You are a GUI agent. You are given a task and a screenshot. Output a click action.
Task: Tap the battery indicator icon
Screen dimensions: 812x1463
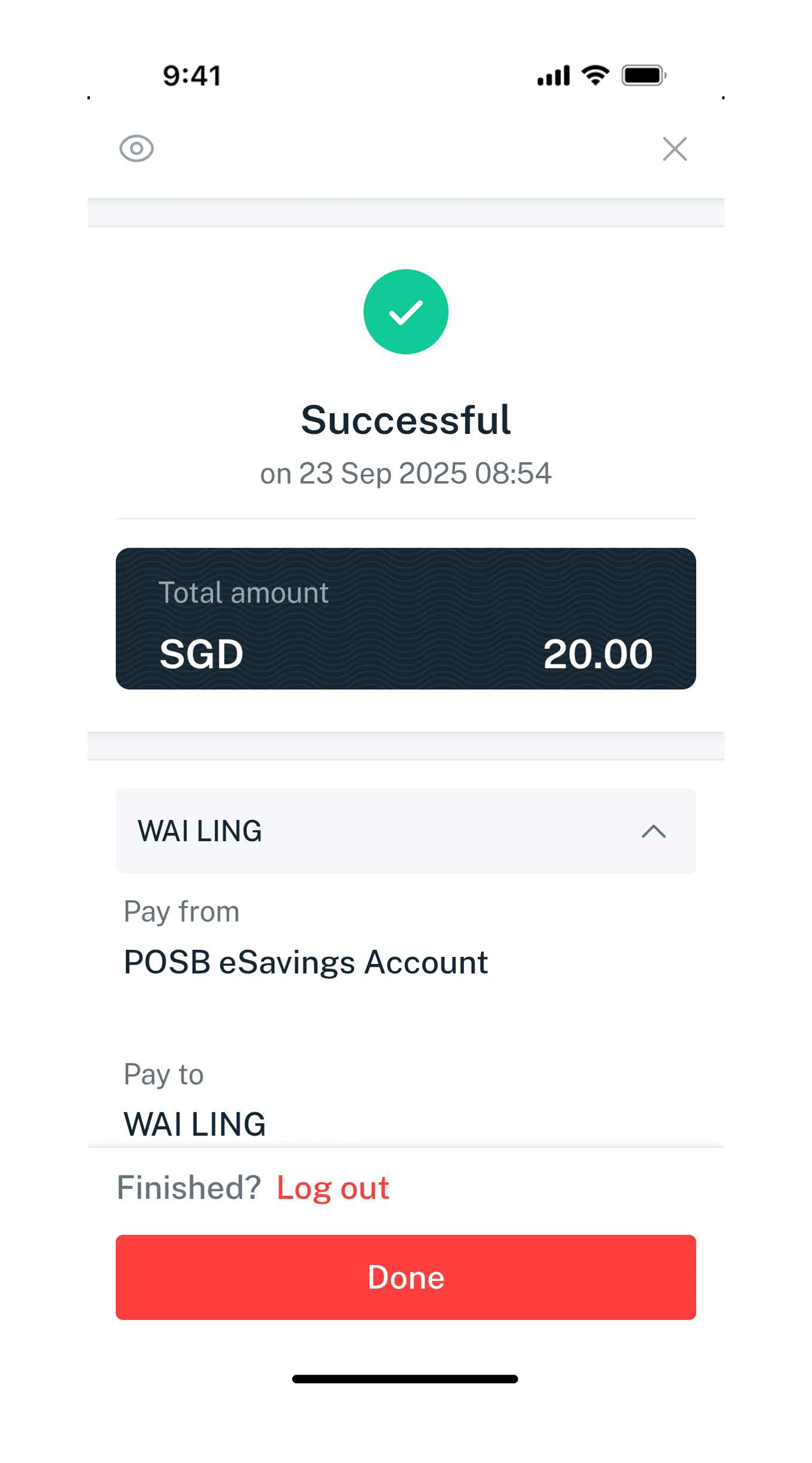[644, 74]
